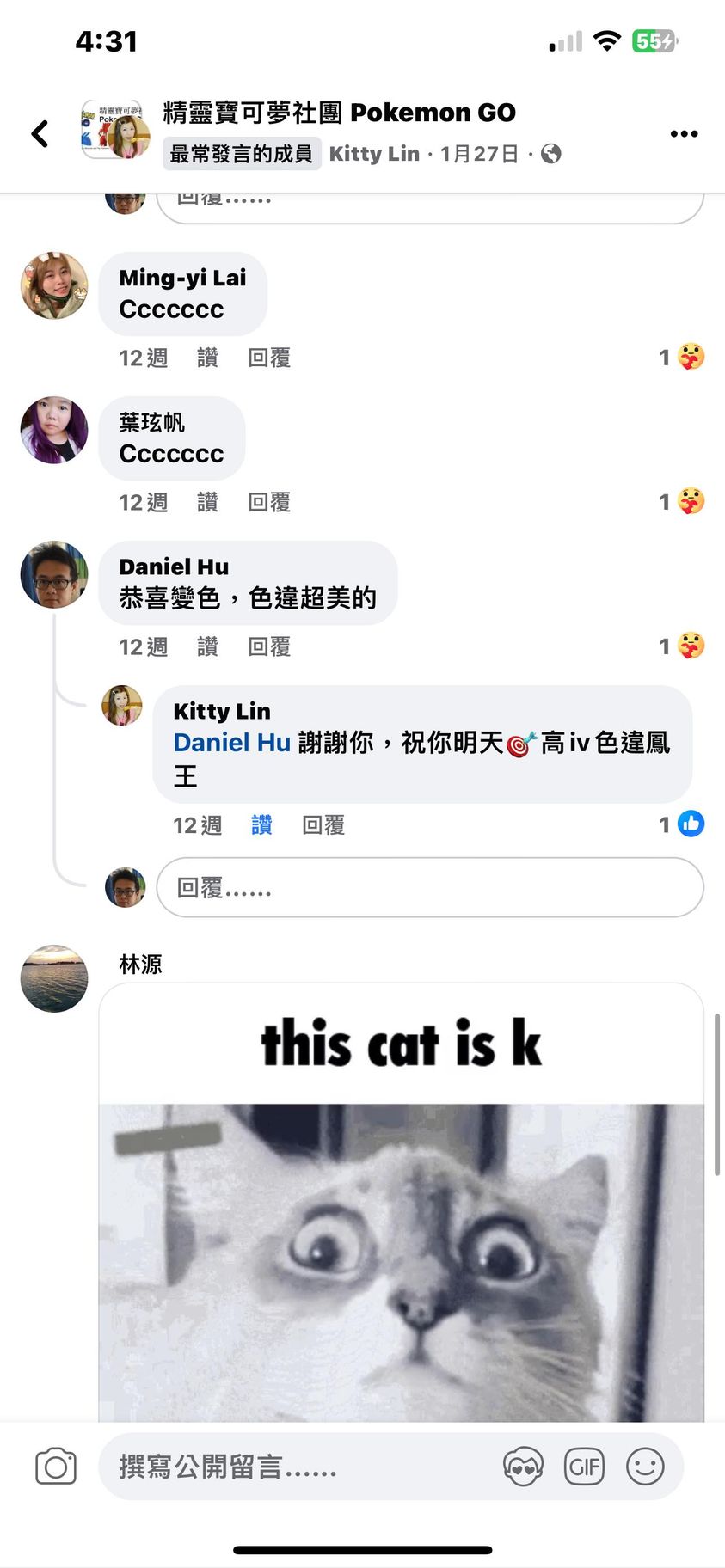The image size is (725, 1568).
Task: Open the emoji picker
Action: 645,1467
